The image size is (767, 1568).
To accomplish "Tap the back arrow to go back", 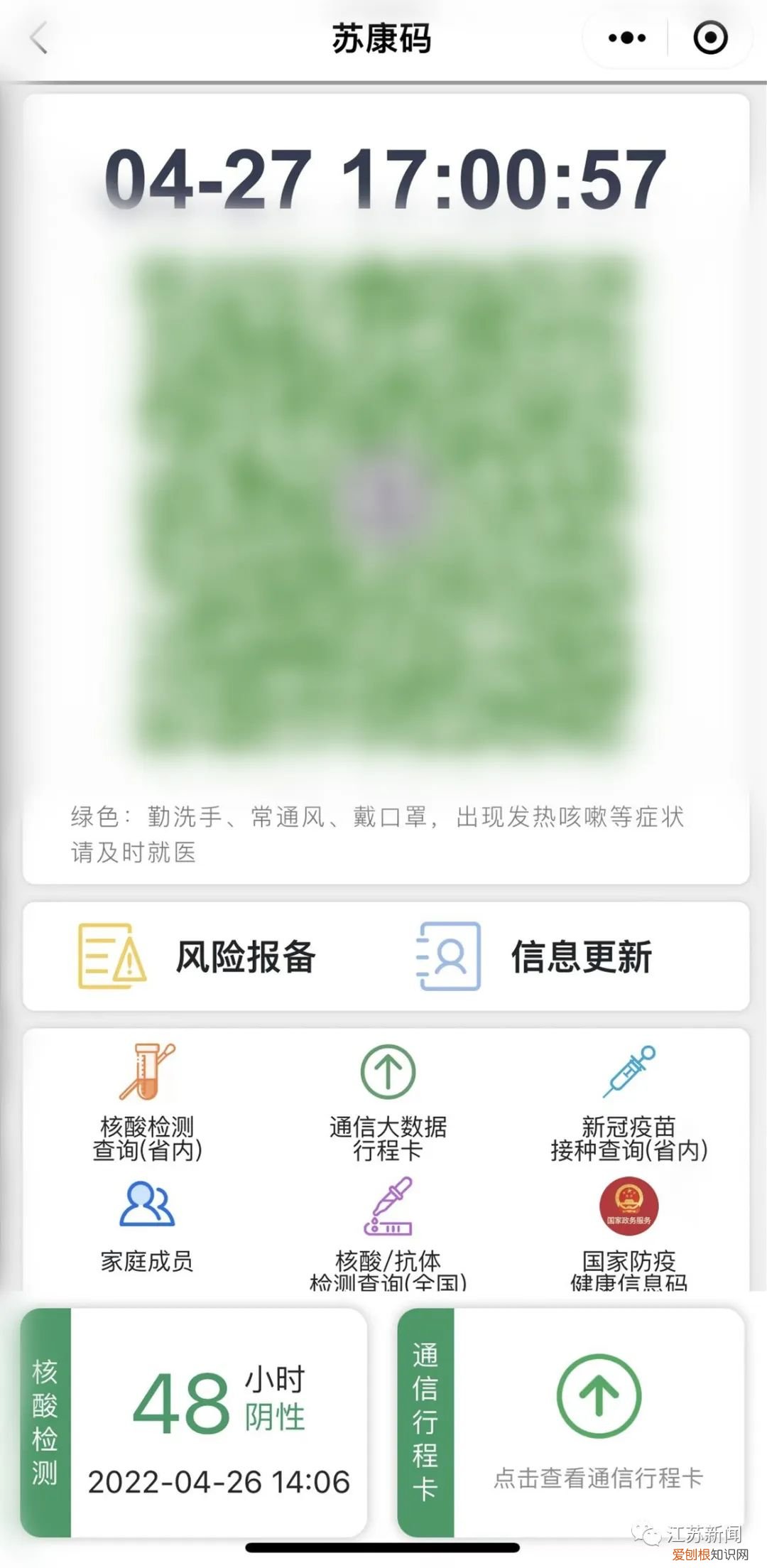I will pos(39,39).
